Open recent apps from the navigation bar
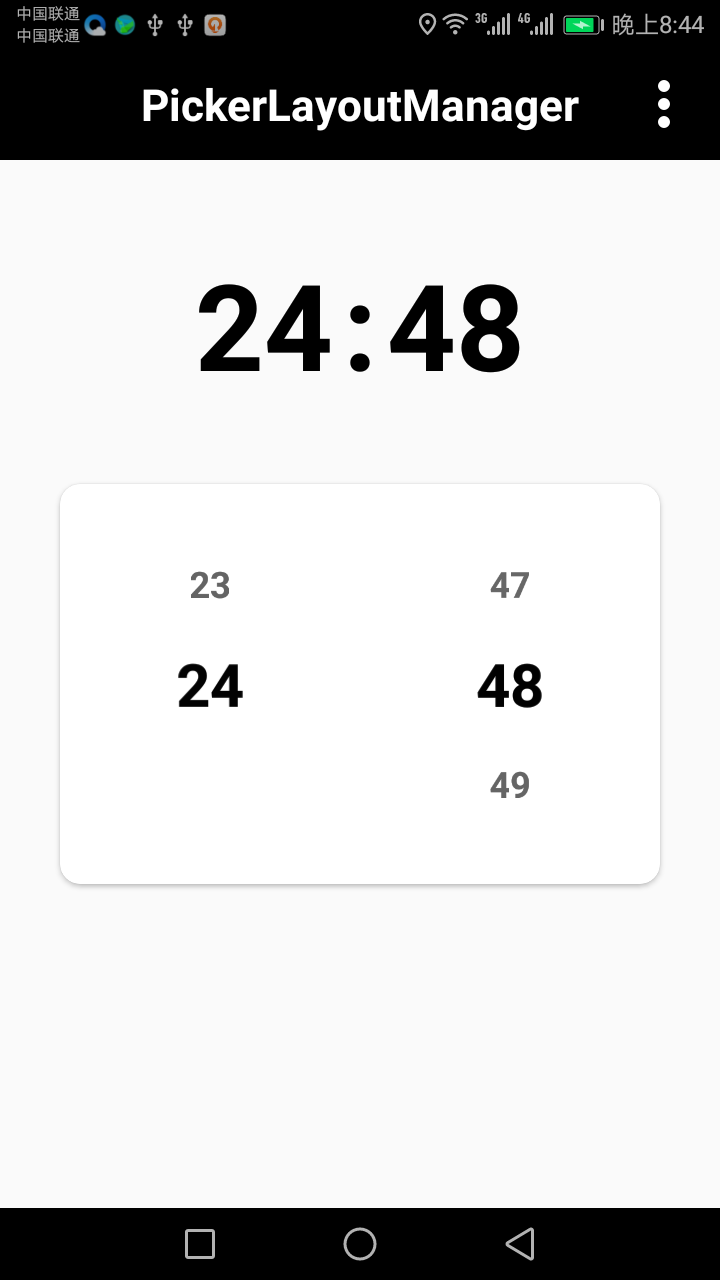 [x=200, y=1244]
